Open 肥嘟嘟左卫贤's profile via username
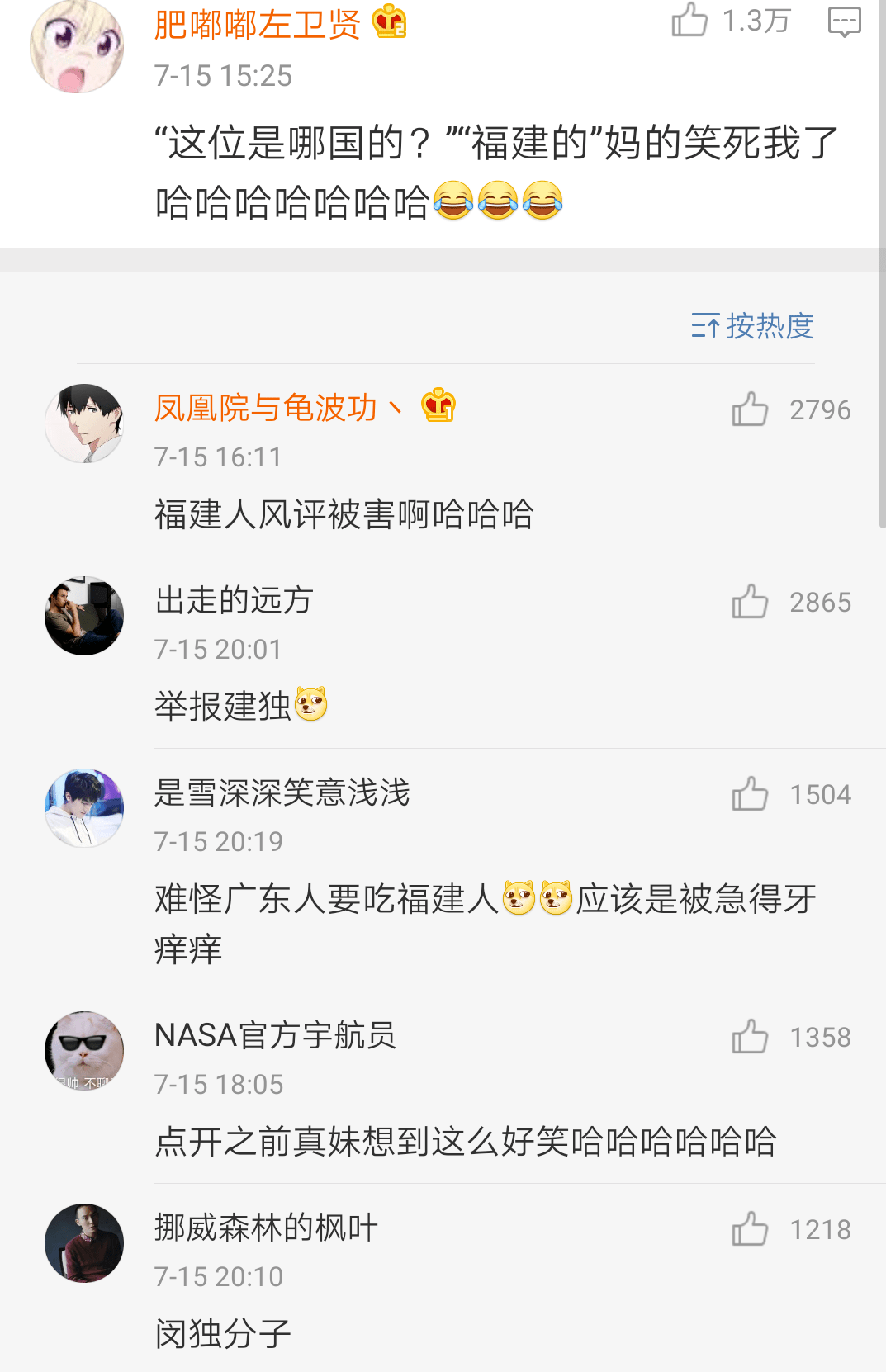 [258, 24]
